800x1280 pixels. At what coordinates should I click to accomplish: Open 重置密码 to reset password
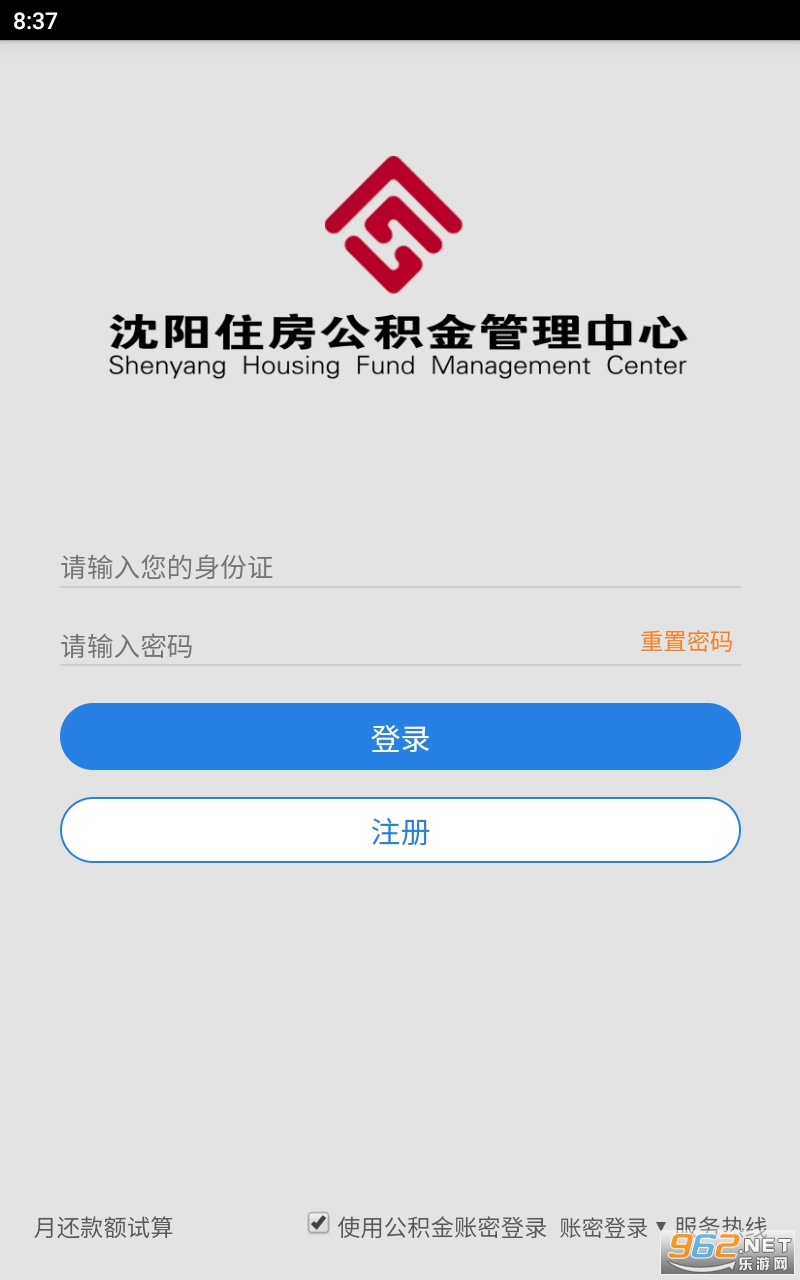point(686,642)
